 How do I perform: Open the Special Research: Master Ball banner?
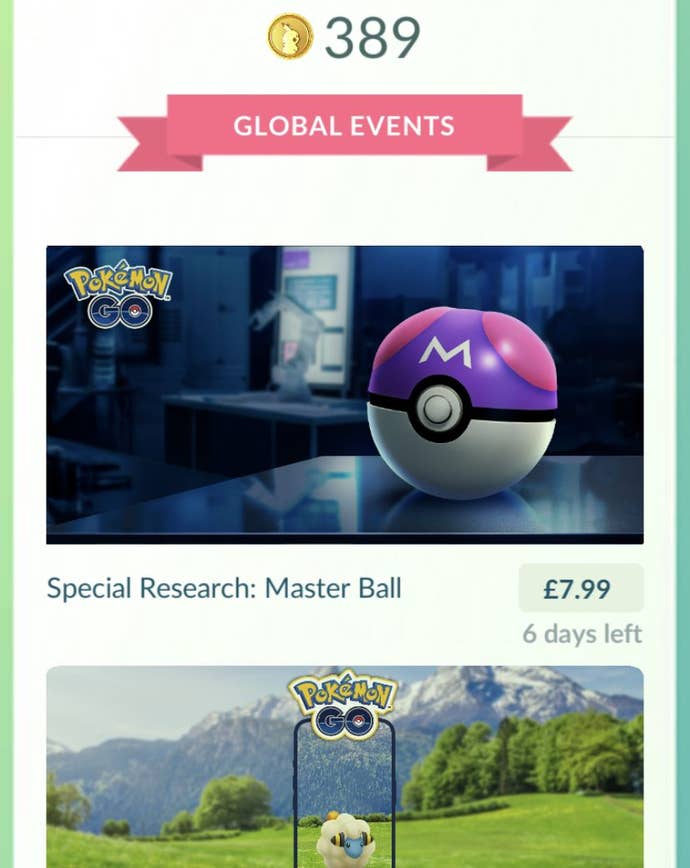344,395
